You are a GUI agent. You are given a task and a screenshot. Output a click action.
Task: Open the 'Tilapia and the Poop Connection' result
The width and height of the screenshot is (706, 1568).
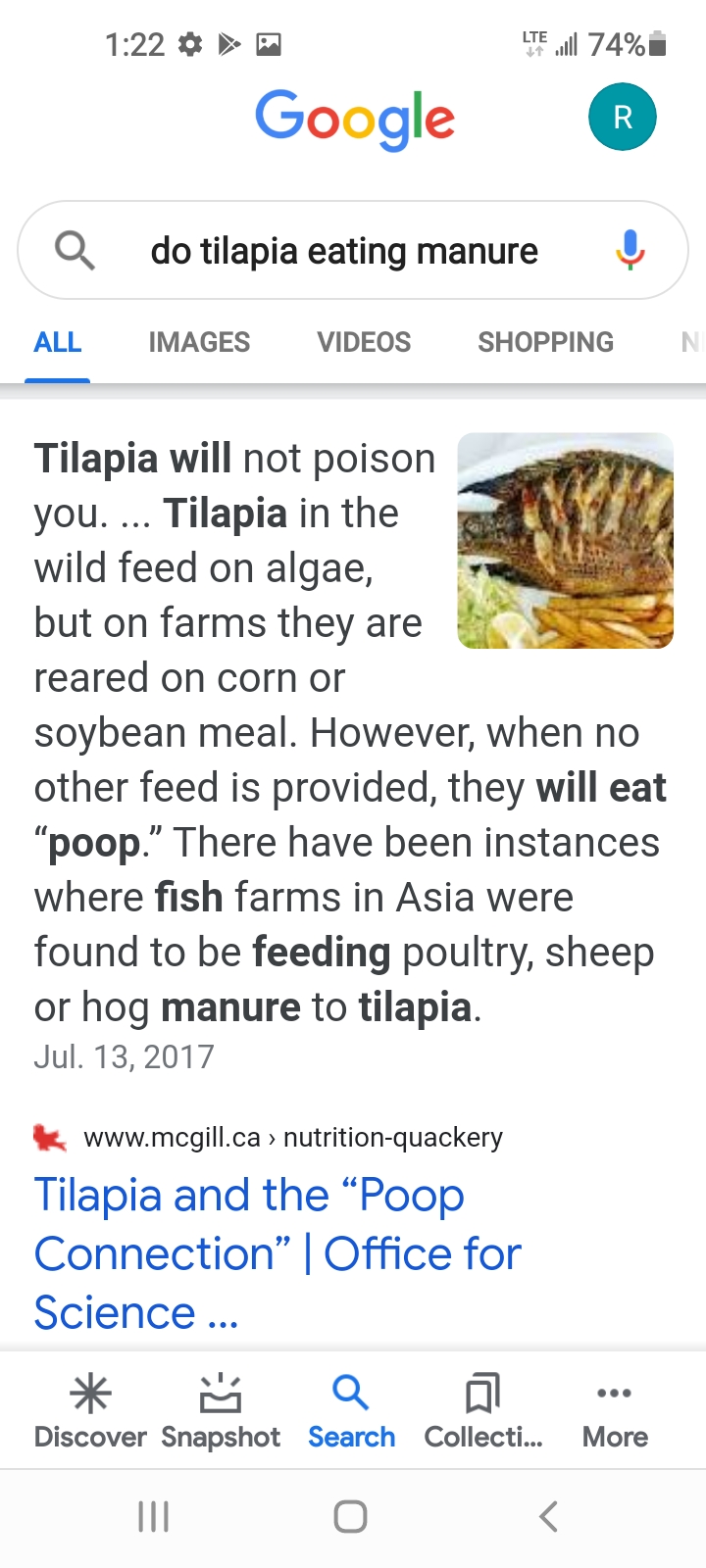278,1253
